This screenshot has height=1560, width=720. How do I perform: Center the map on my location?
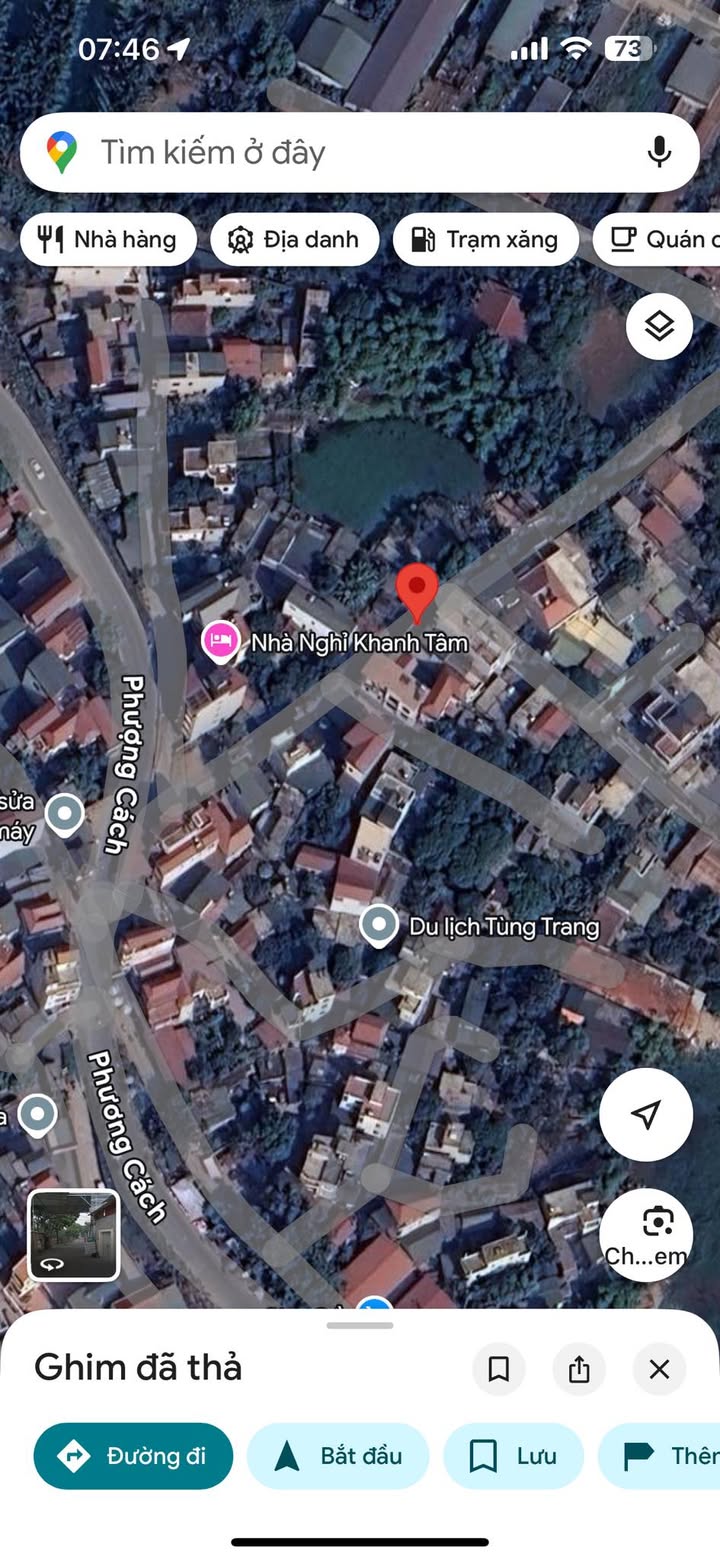pos(646,1115)
